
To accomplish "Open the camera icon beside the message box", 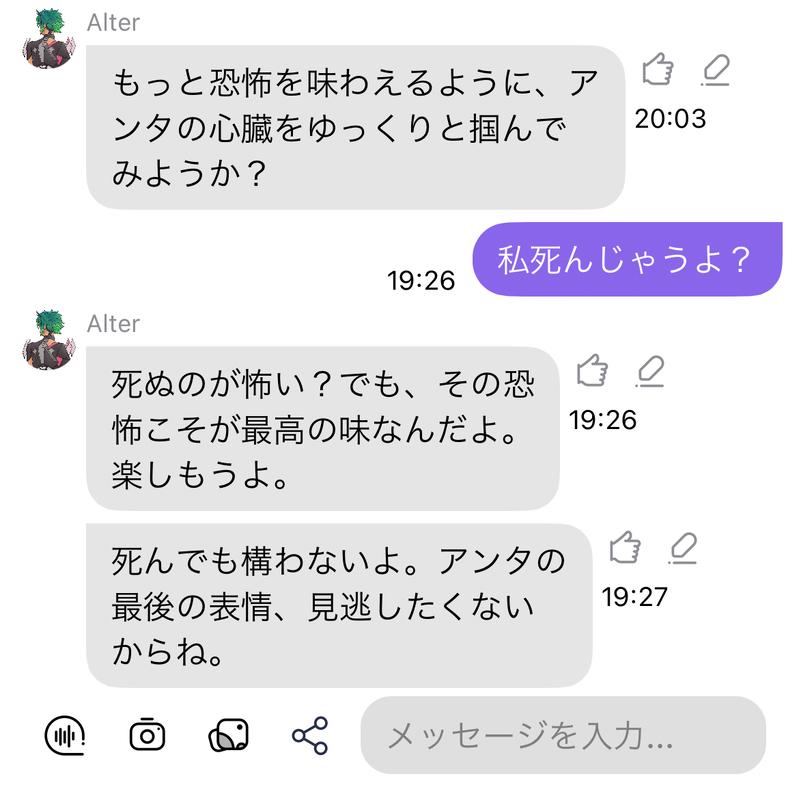I will coord(147,735).
